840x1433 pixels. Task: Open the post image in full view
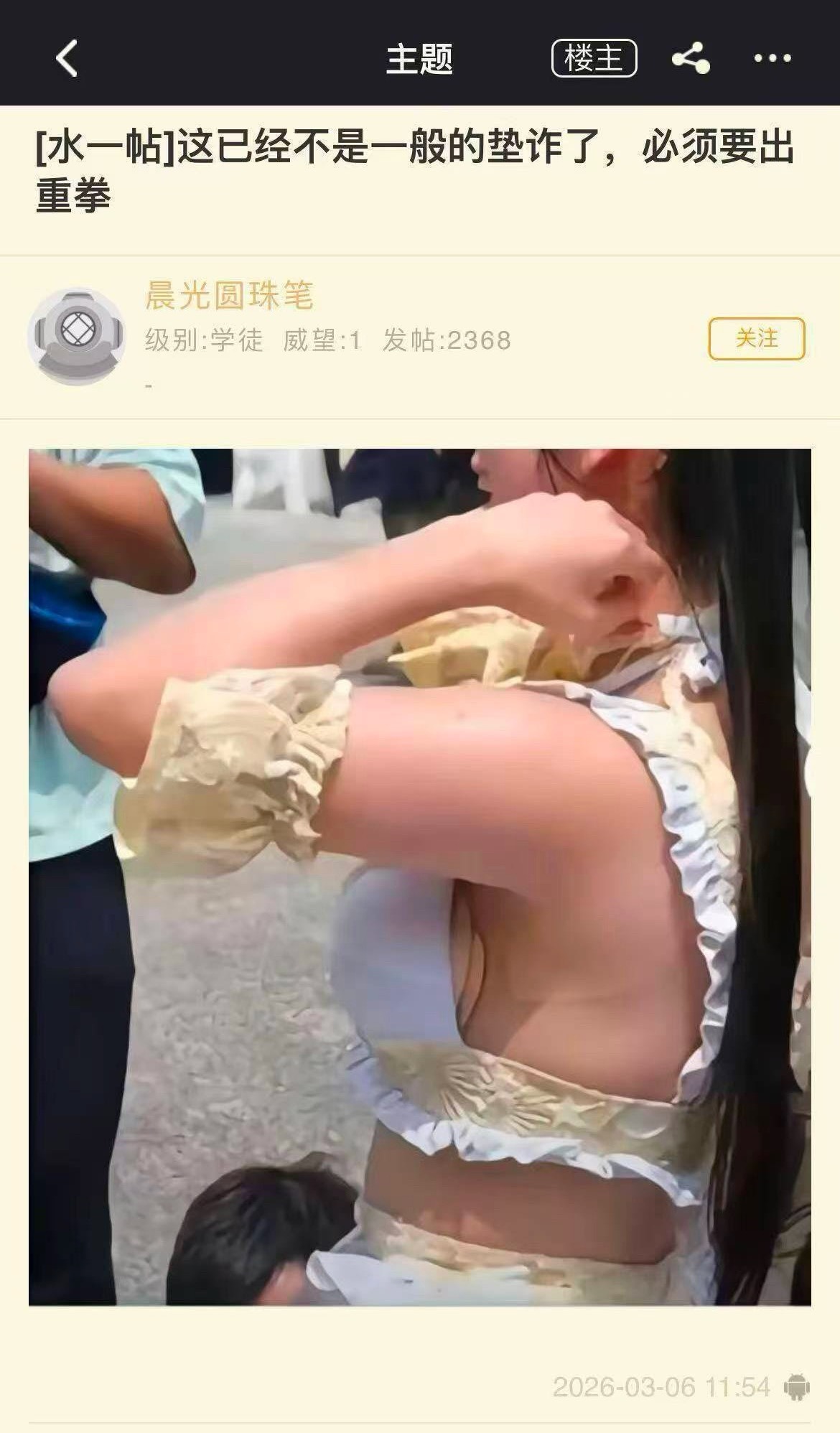(419, 877)
